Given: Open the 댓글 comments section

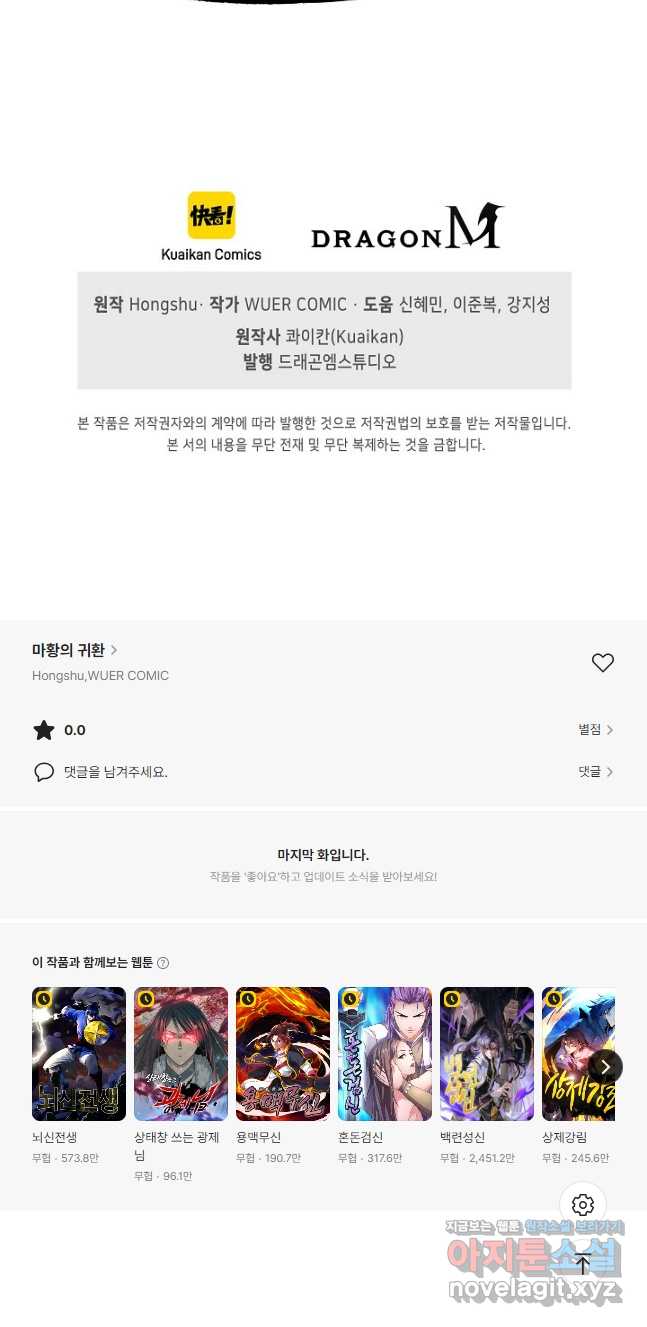Looking at the screenshot, I should pos(596,772).
